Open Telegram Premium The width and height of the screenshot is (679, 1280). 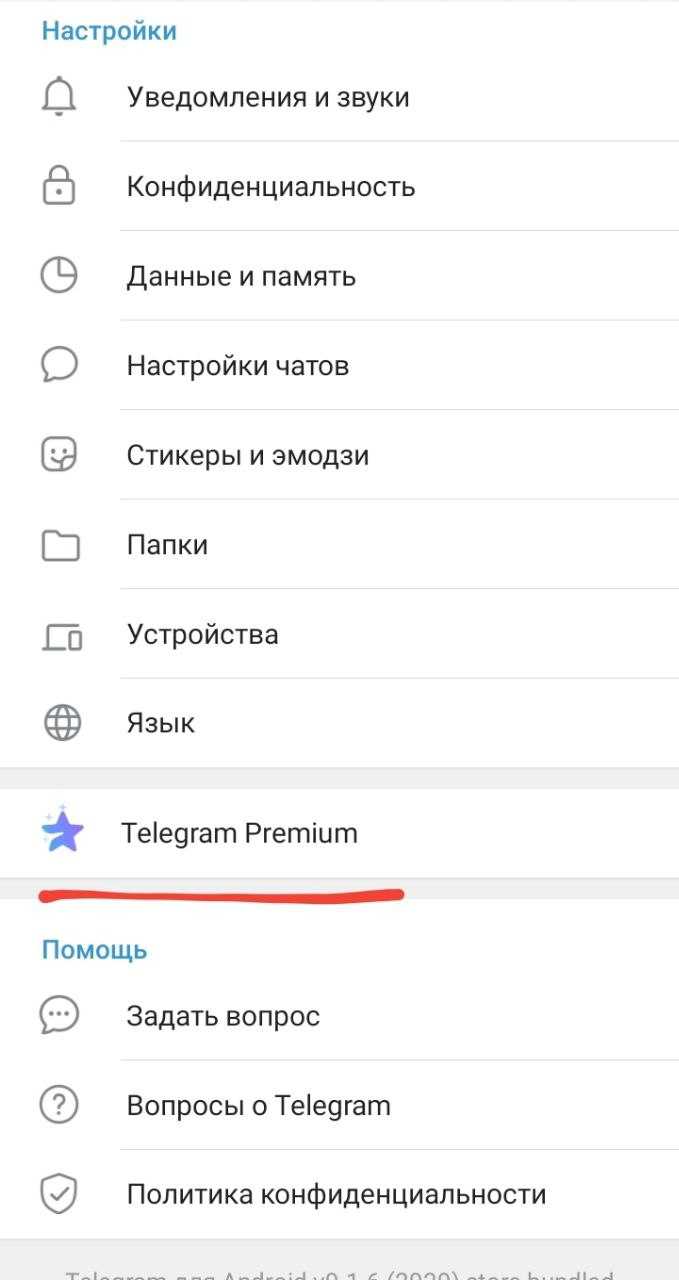click(x=339, y=833)
